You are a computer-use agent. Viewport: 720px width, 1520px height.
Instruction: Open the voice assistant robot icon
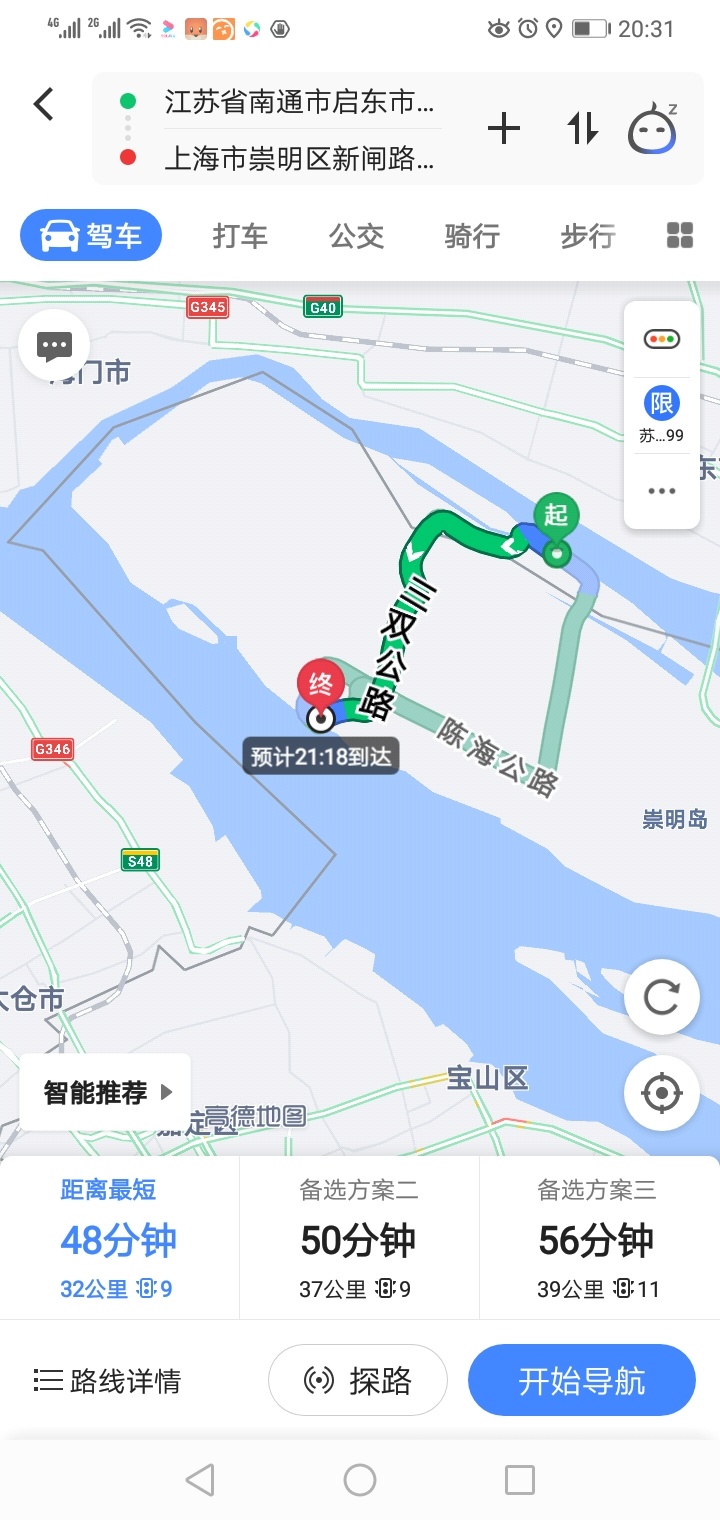[x=652, y=129]
